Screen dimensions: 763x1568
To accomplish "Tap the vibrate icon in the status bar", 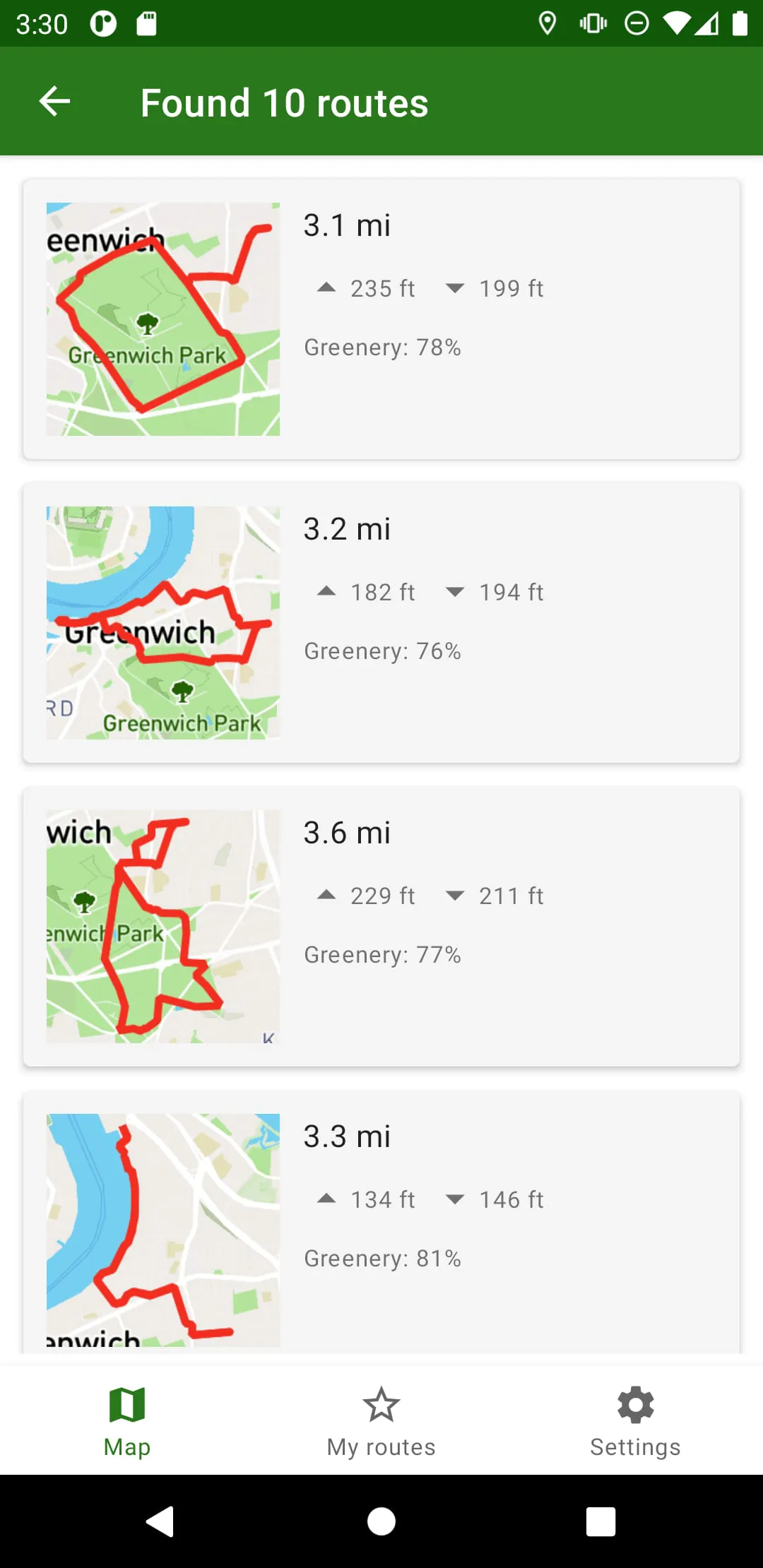I will pyautogui.click(x=593, y=23).
